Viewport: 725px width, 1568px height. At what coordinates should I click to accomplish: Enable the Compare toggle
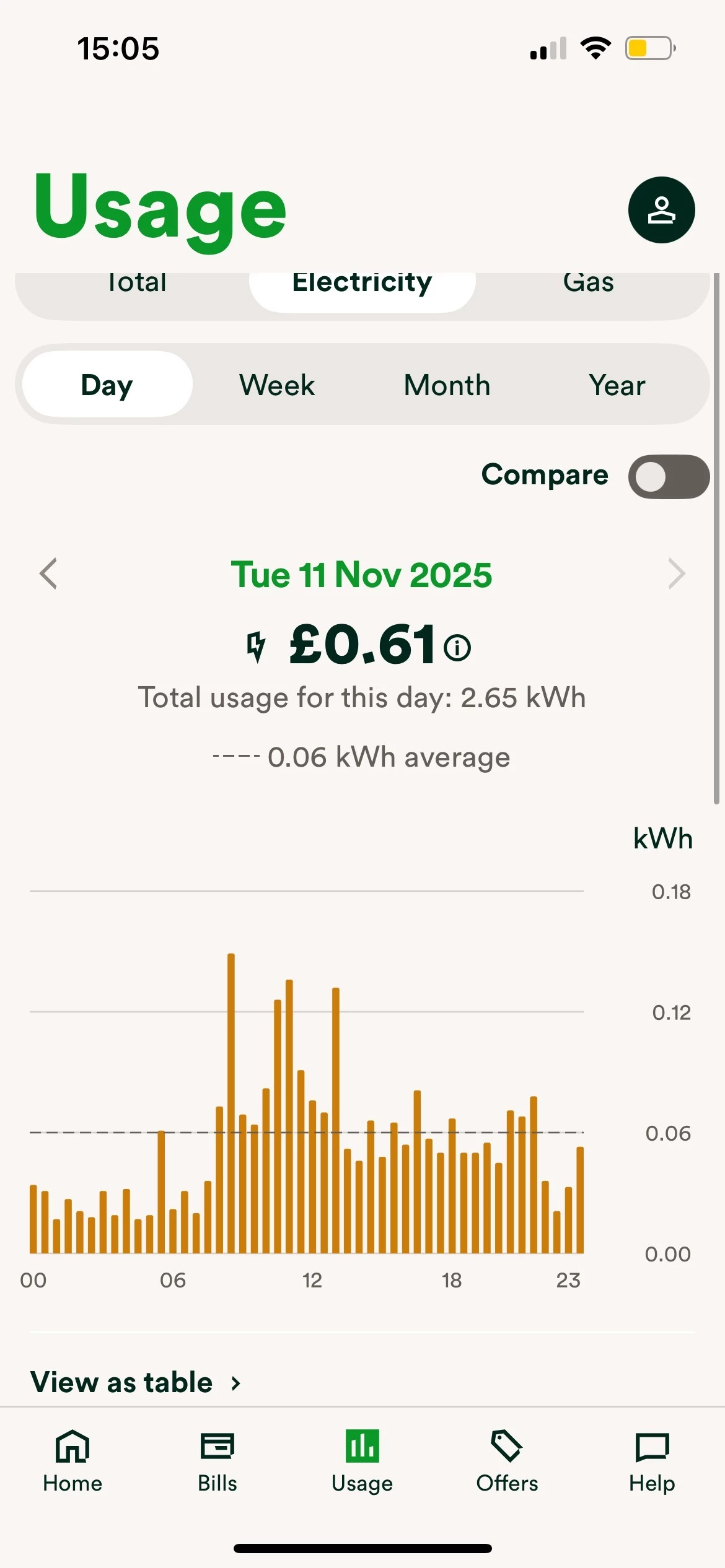[668, 476]
